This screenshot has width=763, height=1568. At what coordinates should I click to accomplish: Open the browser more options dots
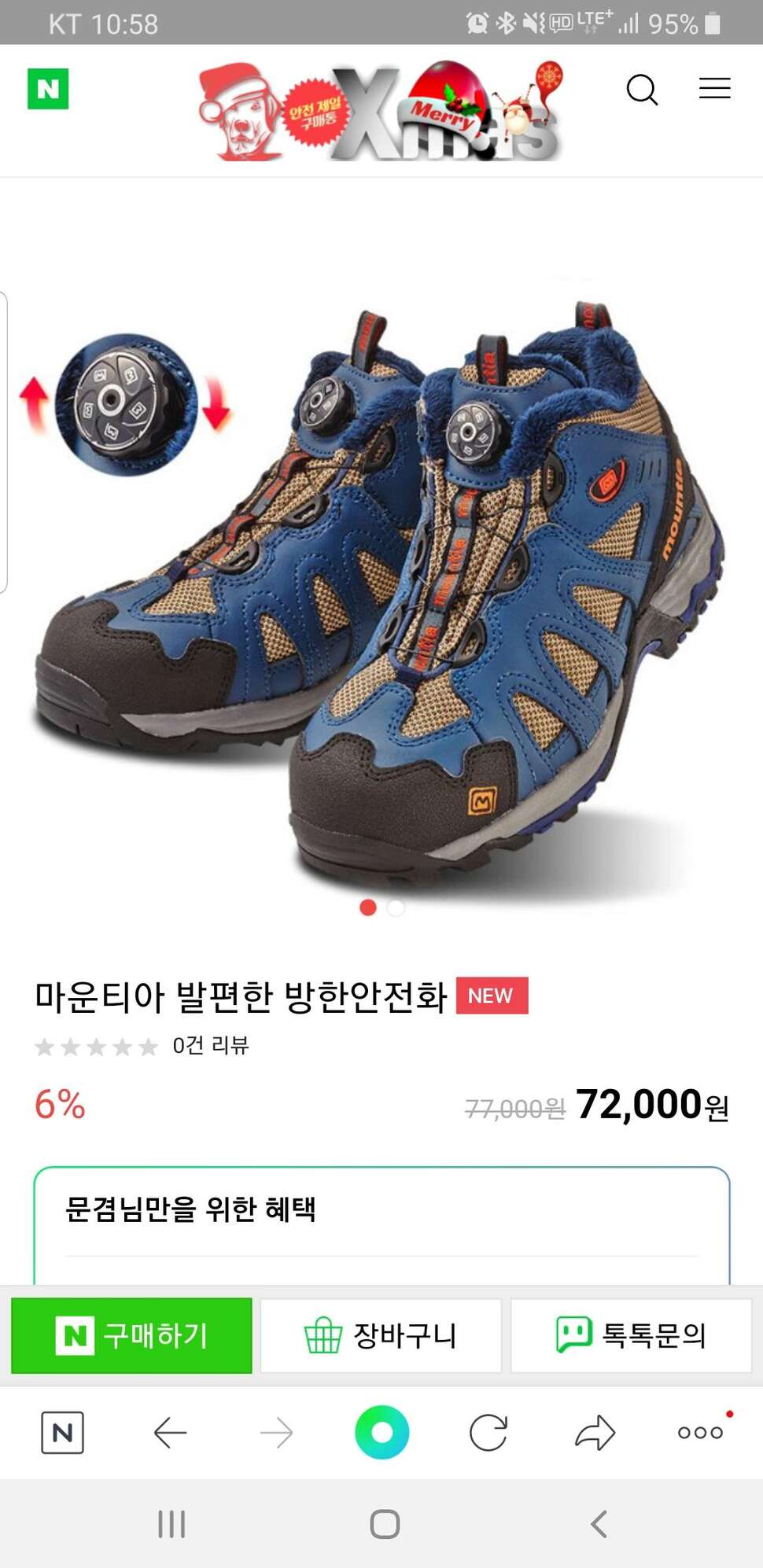701,1433
